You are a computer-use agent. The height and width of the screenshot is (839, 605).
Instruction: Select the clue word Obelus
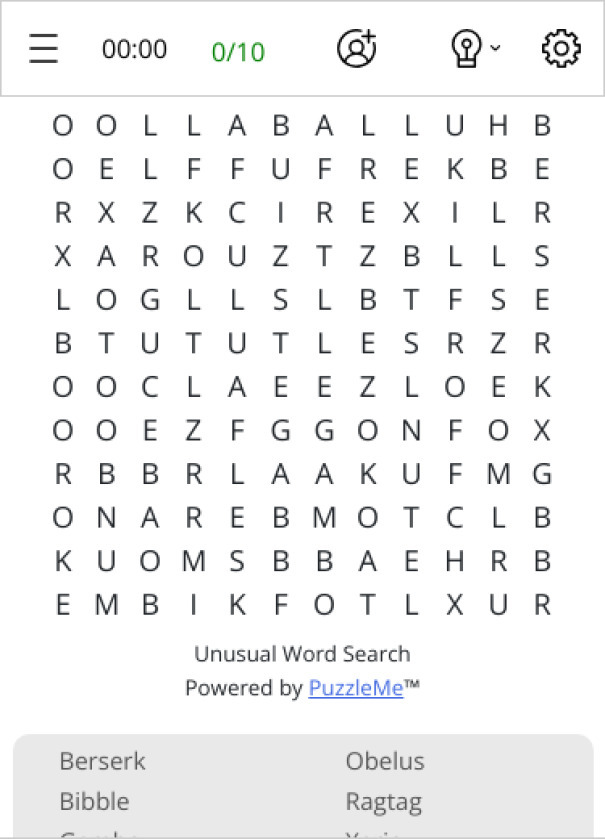tap(385, 761)
